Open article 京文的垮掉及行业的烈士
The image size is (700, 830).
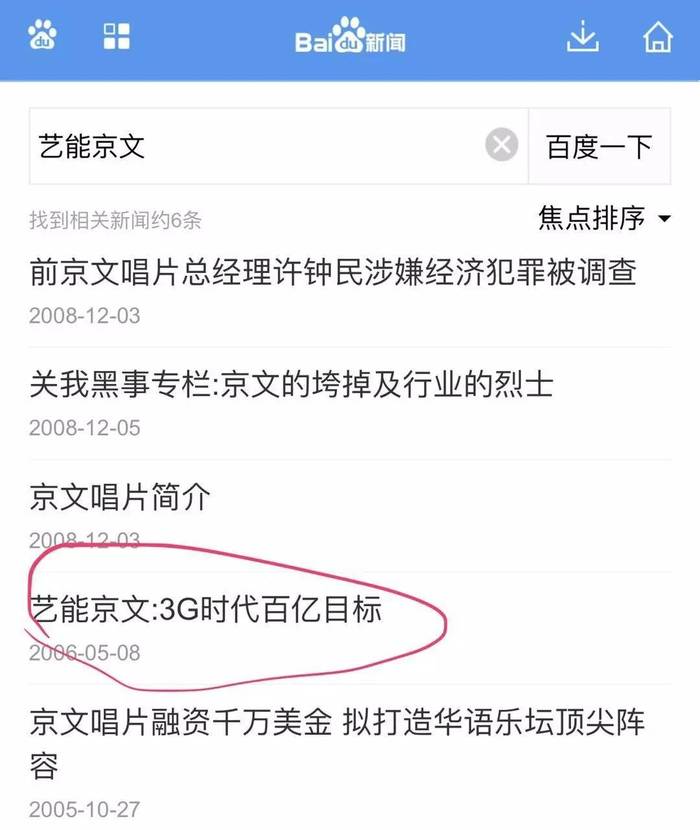point(291,383)
